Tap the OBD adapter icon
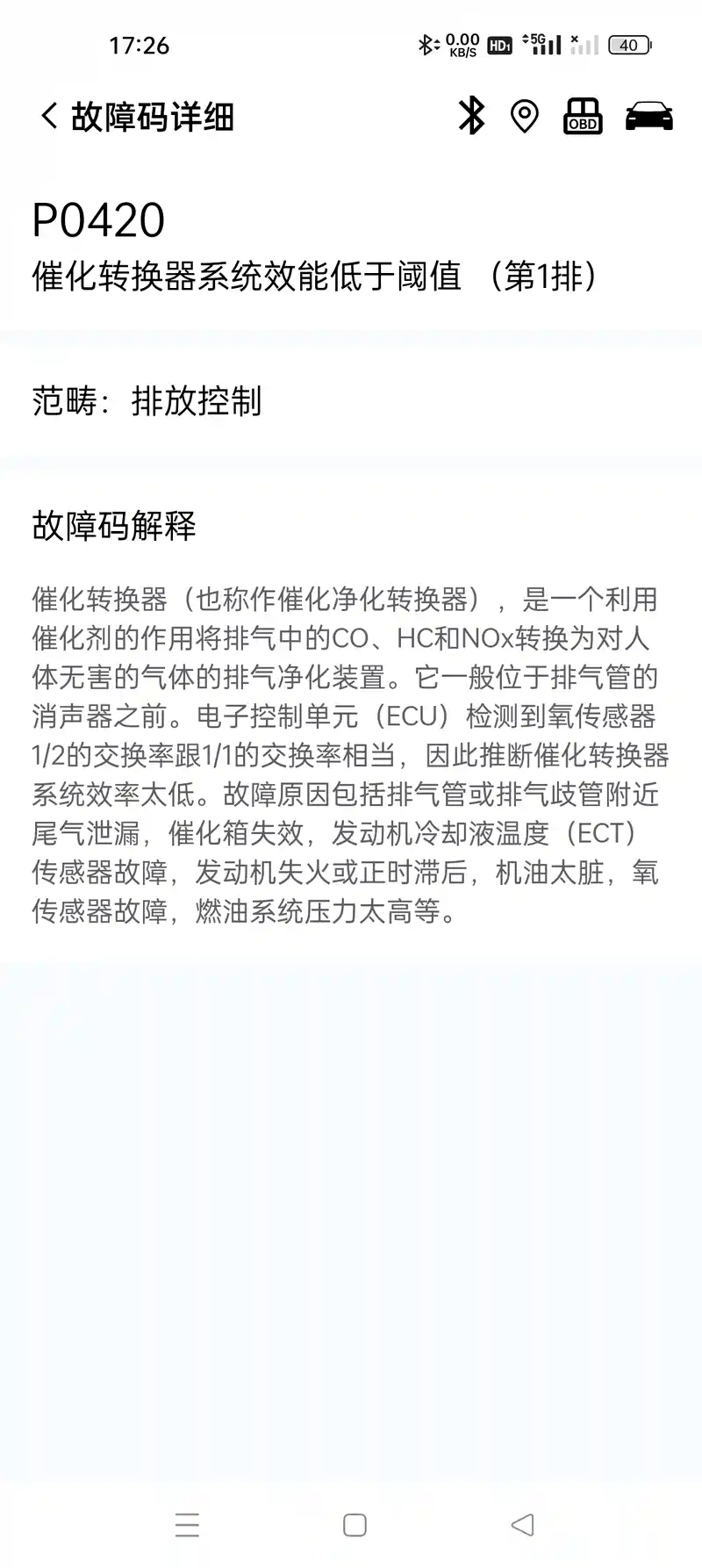The height and width of the screenshot is (1568, 702). pos(583,116)
